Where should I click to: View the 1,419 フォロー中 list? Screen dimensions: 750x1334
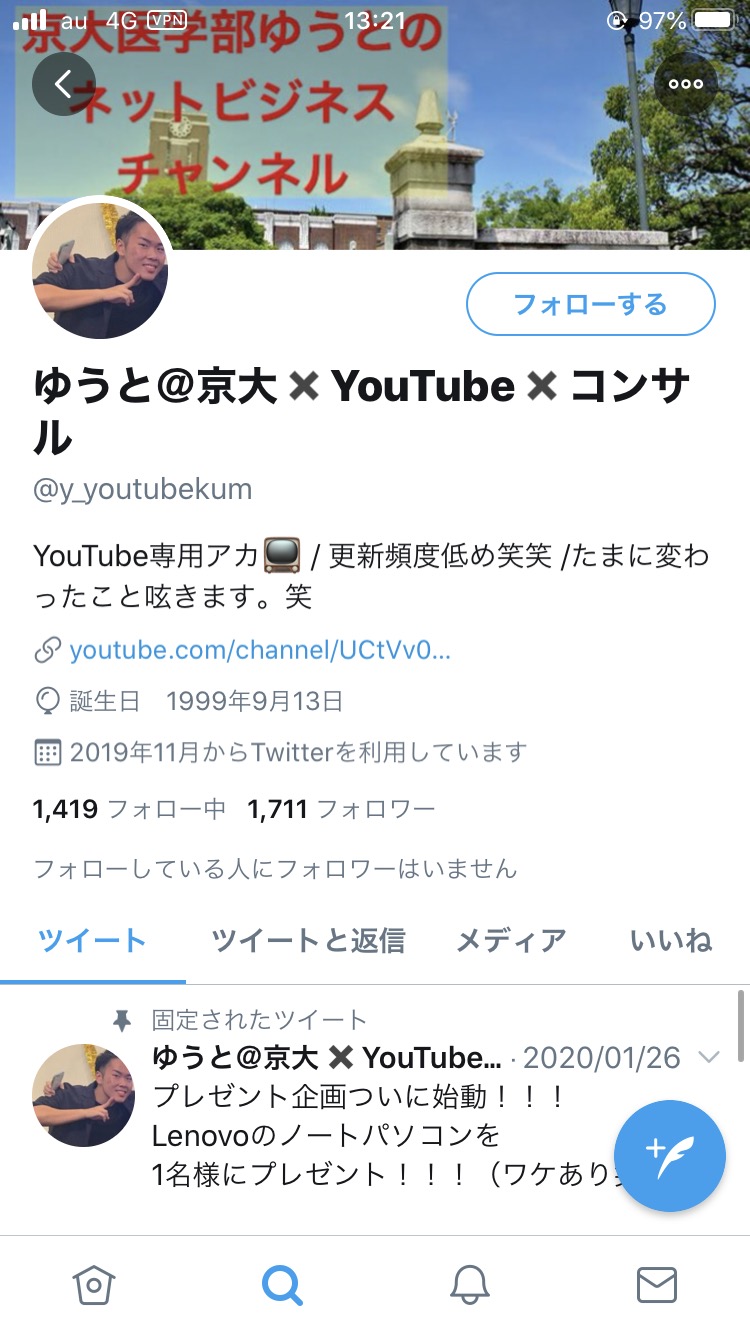pos(130,809)
